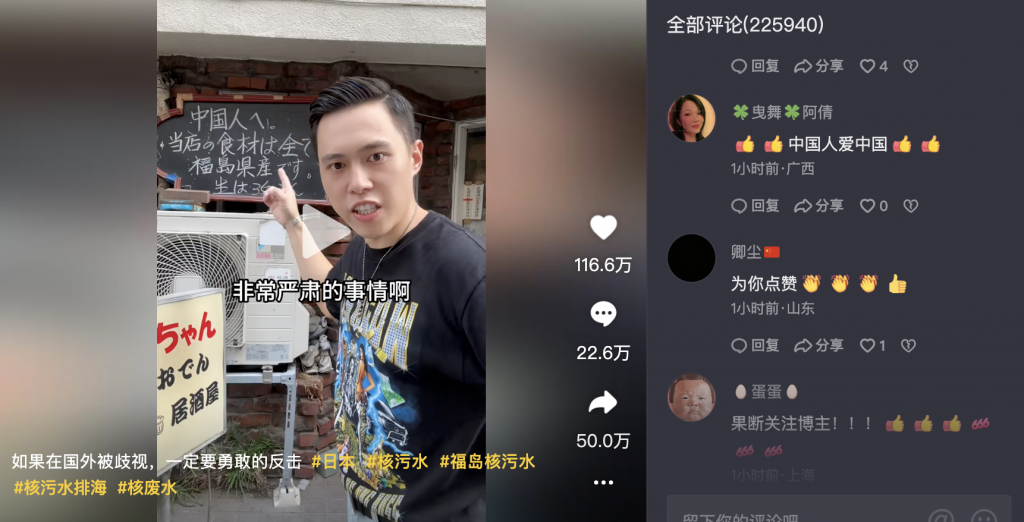Image resolution: width=1024 pixels, height=522 pixels.
Task: Like 曳舞 阿倩's comment
Action: [874, 206]
